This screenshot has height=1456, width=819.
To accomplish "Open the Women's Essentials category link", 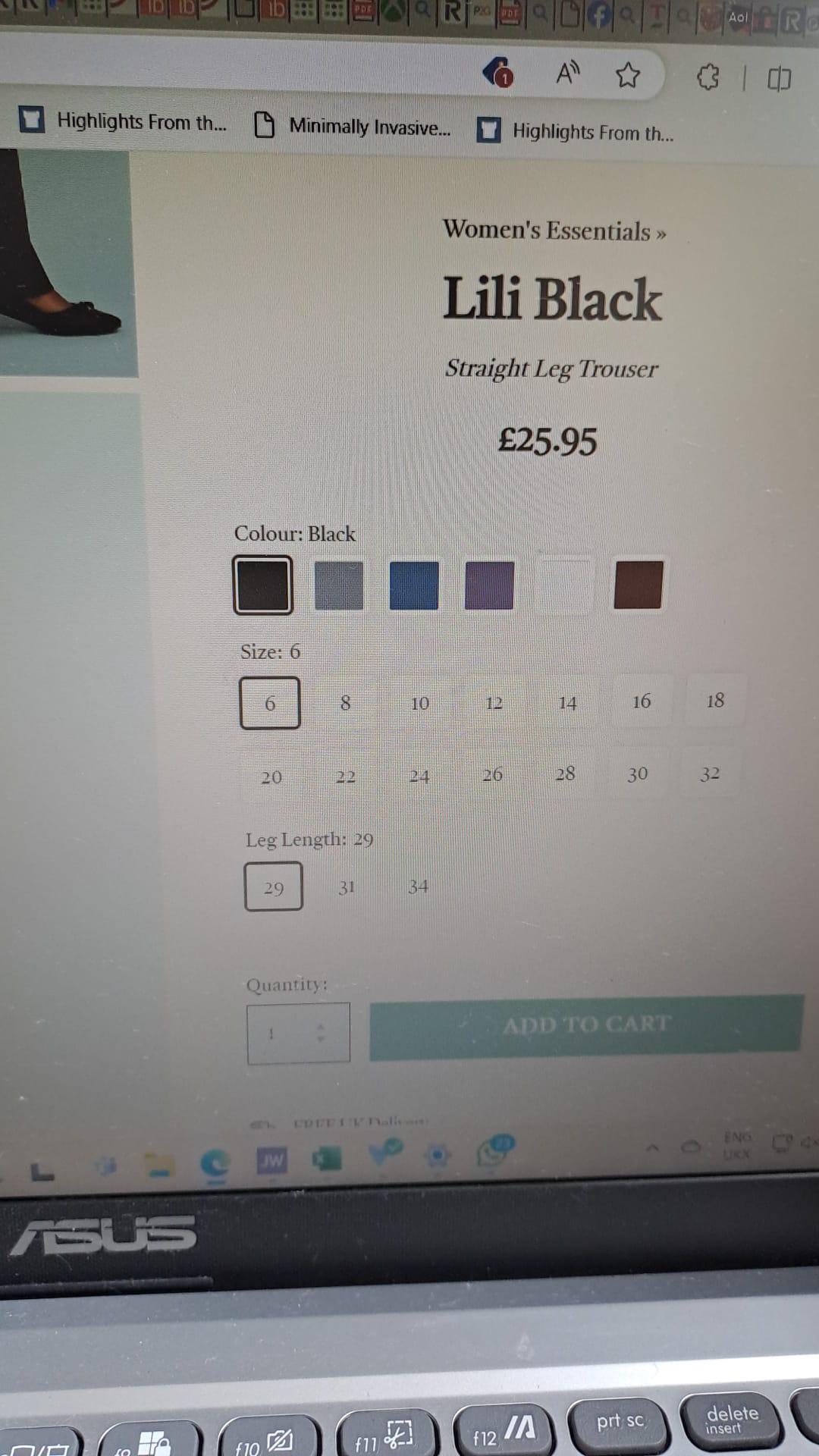I will click(x=554, y=230).
